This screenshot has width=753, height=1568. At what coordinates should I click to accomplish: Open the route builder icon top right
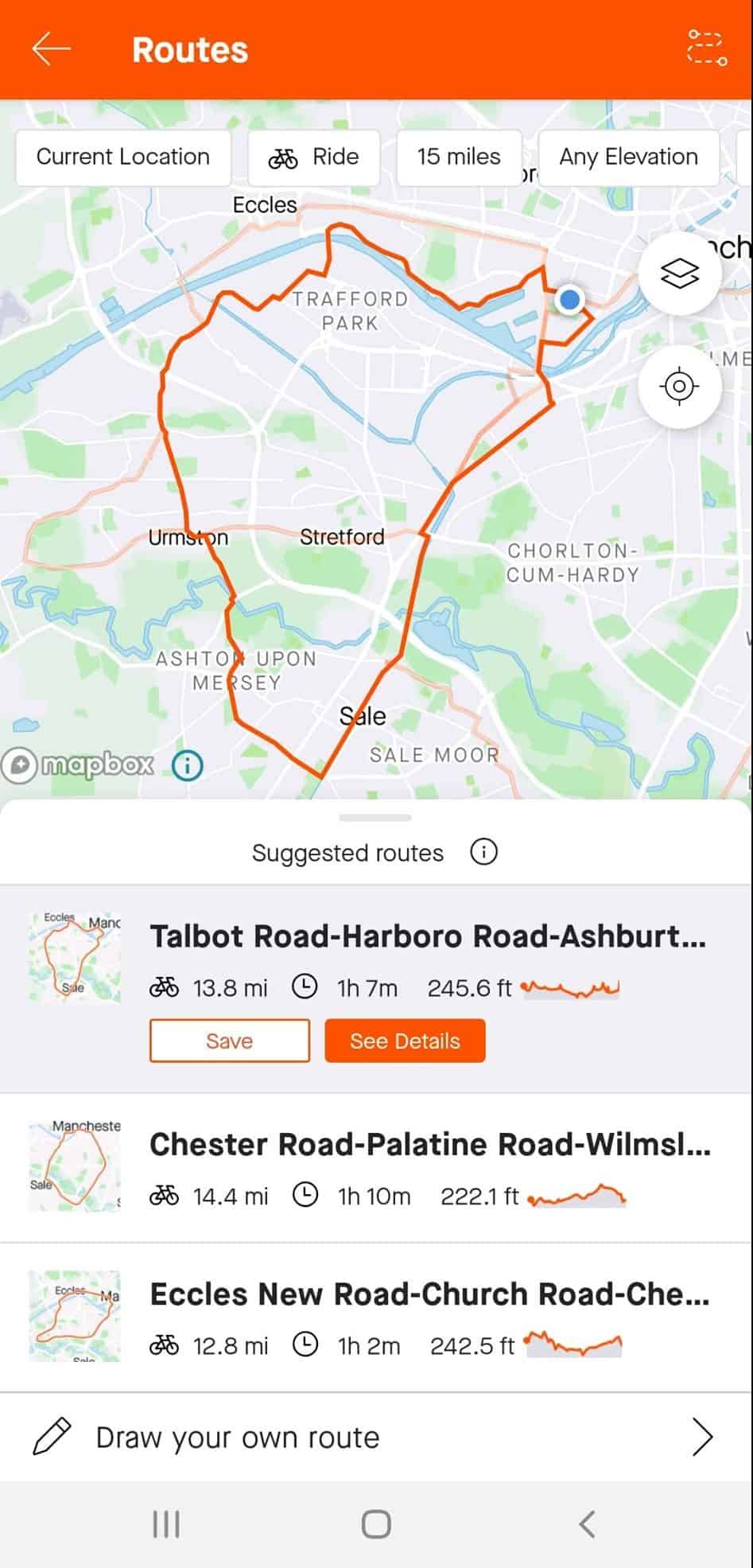(706, 48)
